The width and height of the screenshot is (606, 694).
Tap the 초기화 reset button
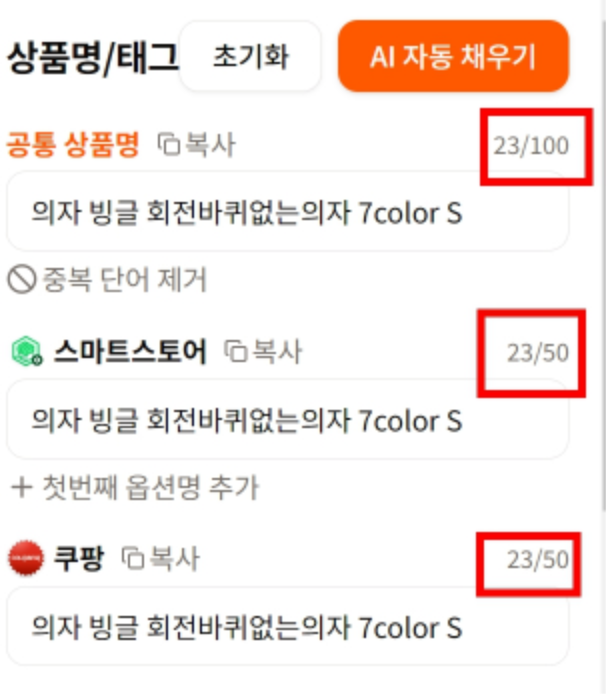tap(250, 57)
